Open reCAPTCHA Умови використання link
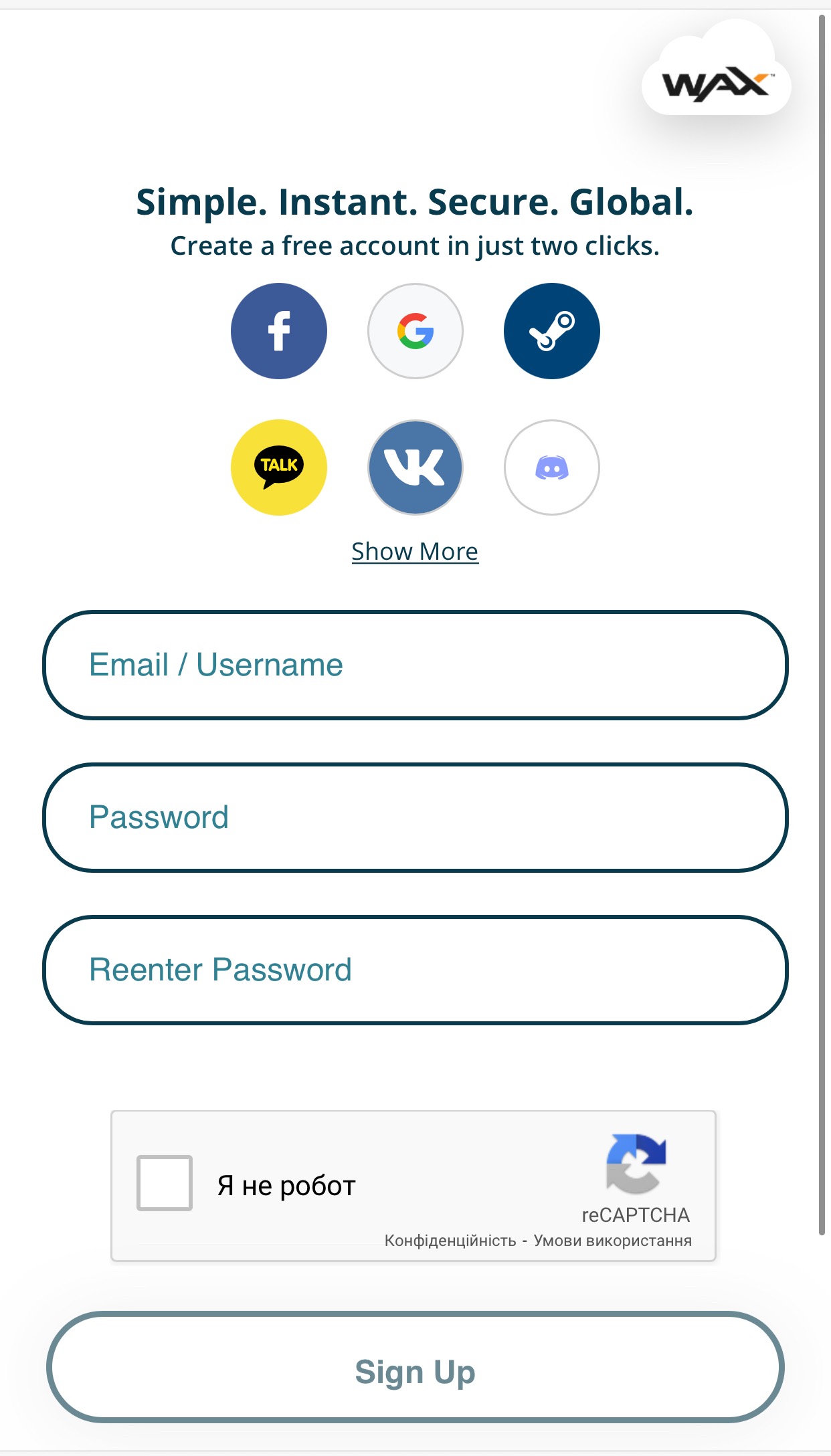Viewport: 831px width, 1456px height. 612,1241
